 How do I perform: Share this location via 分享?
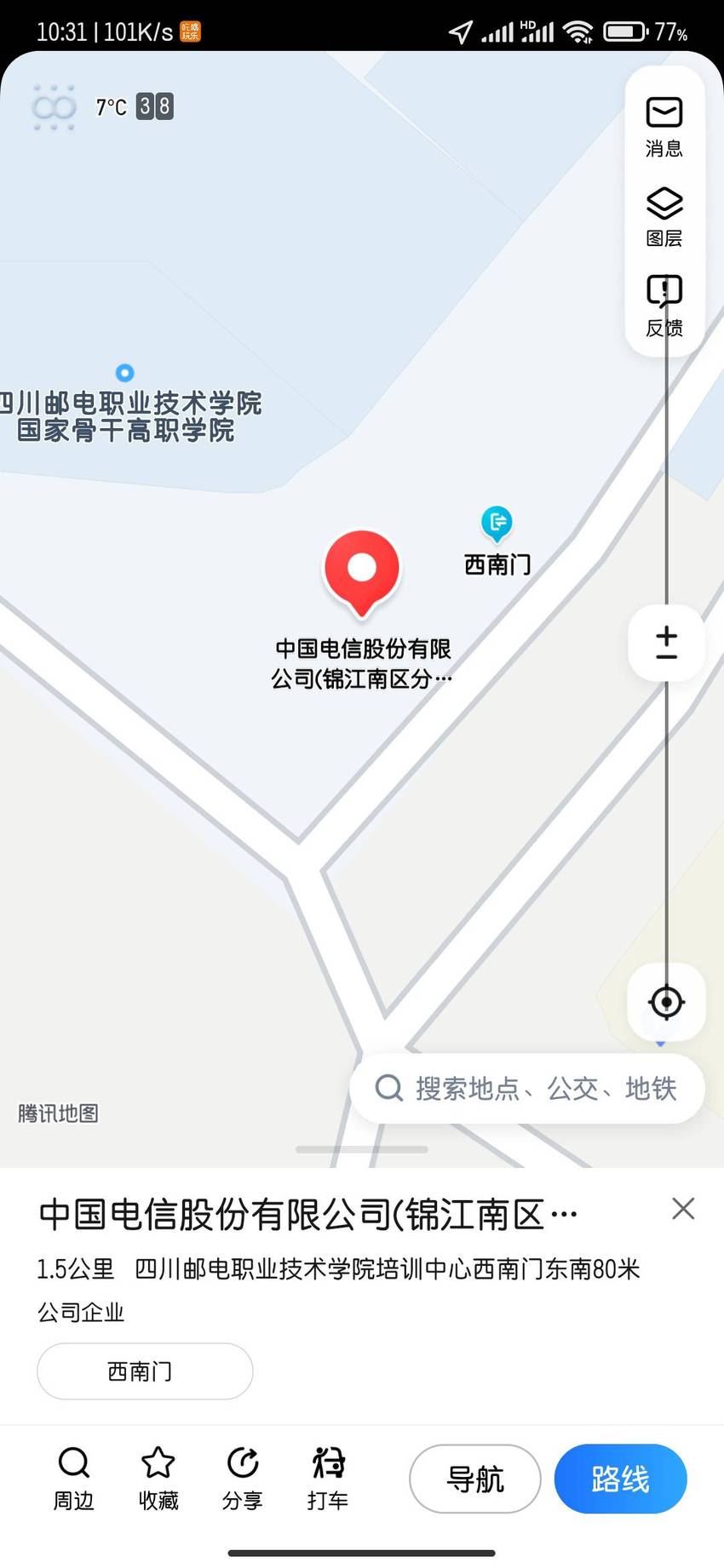click(243, 1479)
